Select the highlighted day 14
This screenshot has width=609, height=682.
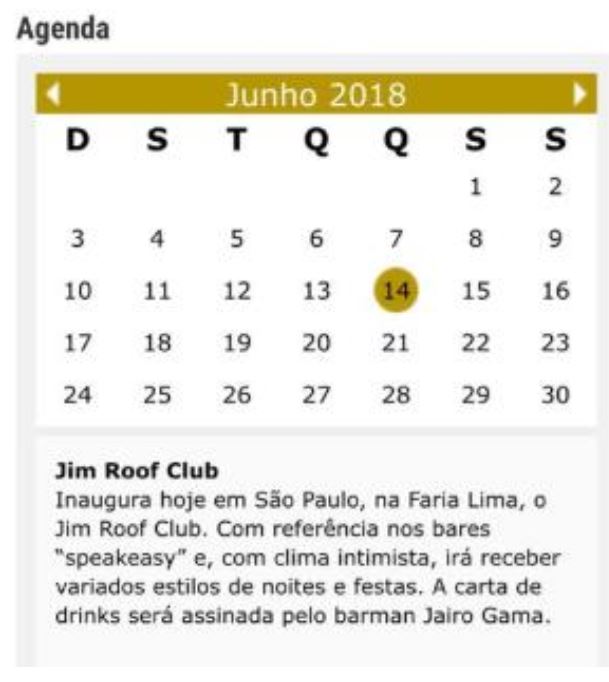(x=396, y=291)
